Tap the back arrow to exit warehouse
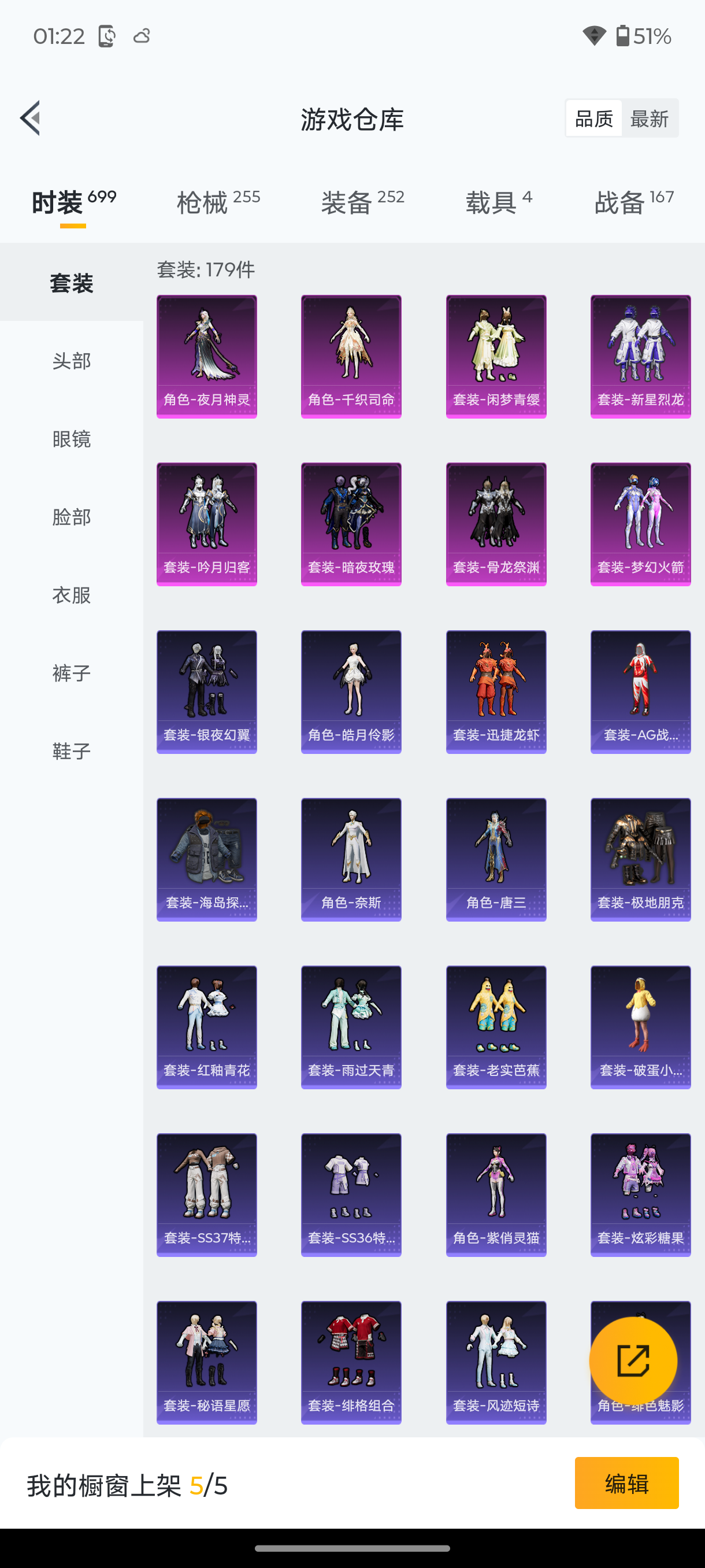 tap(31, 119)
